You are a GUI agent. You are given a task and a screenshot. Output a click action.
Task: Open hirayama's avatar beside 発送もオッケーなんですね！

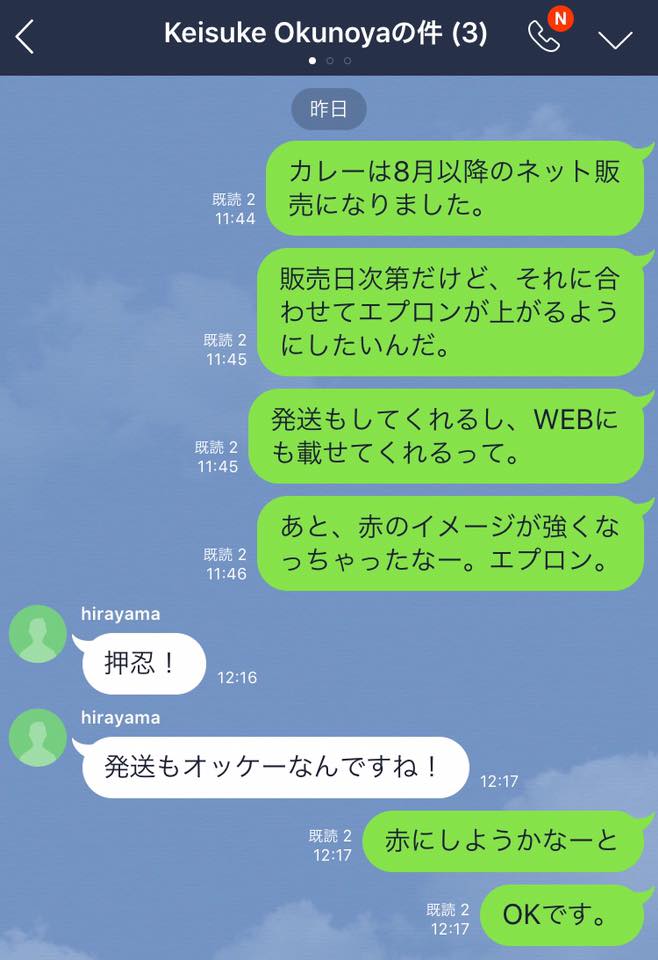coord(38,738)
